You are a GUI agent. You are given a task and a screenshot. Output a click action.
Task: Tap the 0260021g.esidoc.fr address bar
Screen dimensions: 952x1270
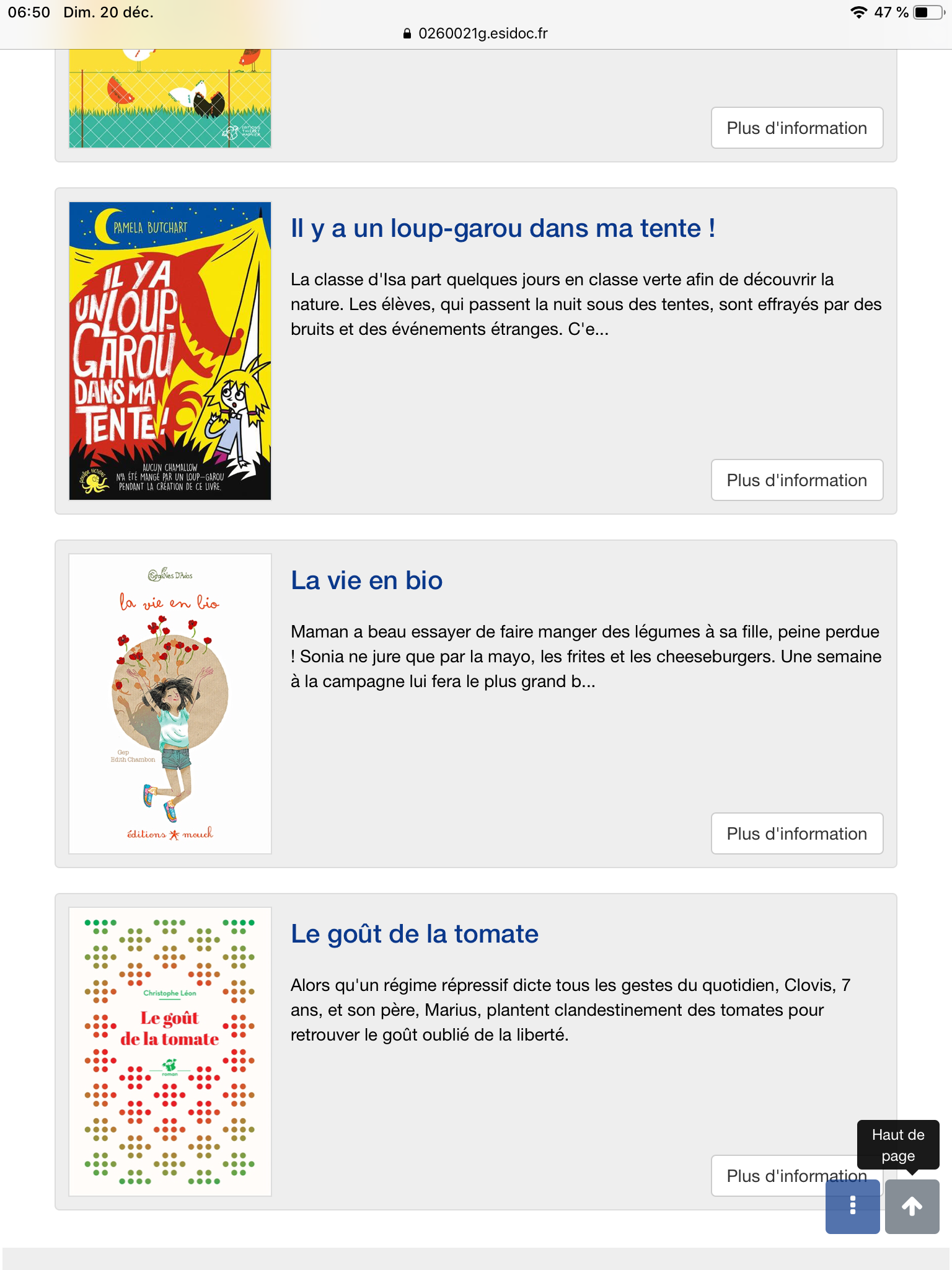pyautogui.click(x=476, y=33)
